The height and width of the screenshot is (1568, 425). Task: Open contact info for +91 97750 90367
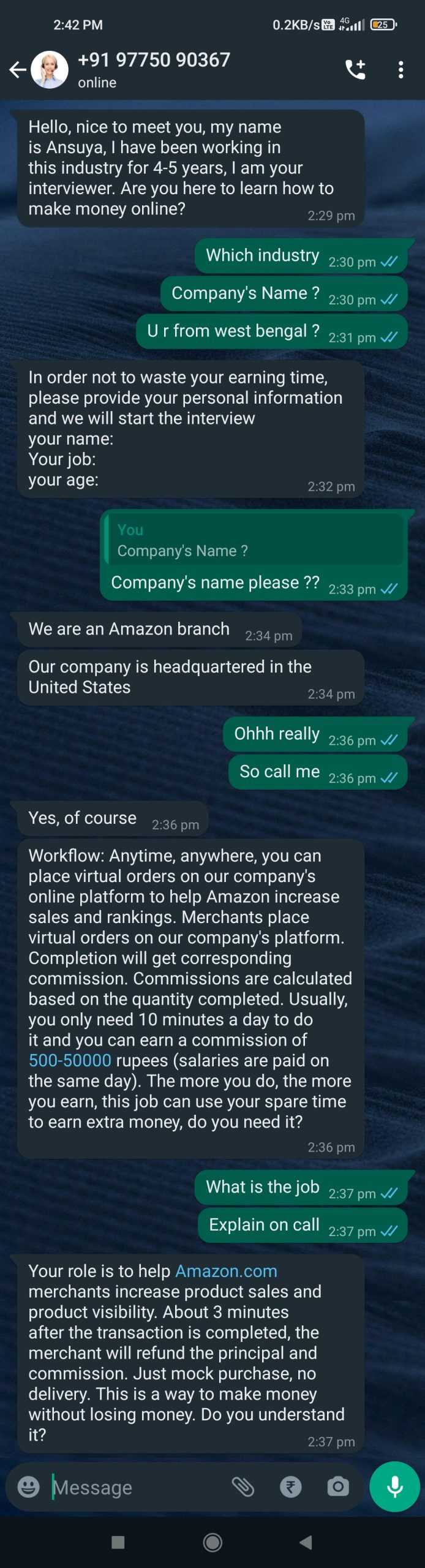click(154, 69)
